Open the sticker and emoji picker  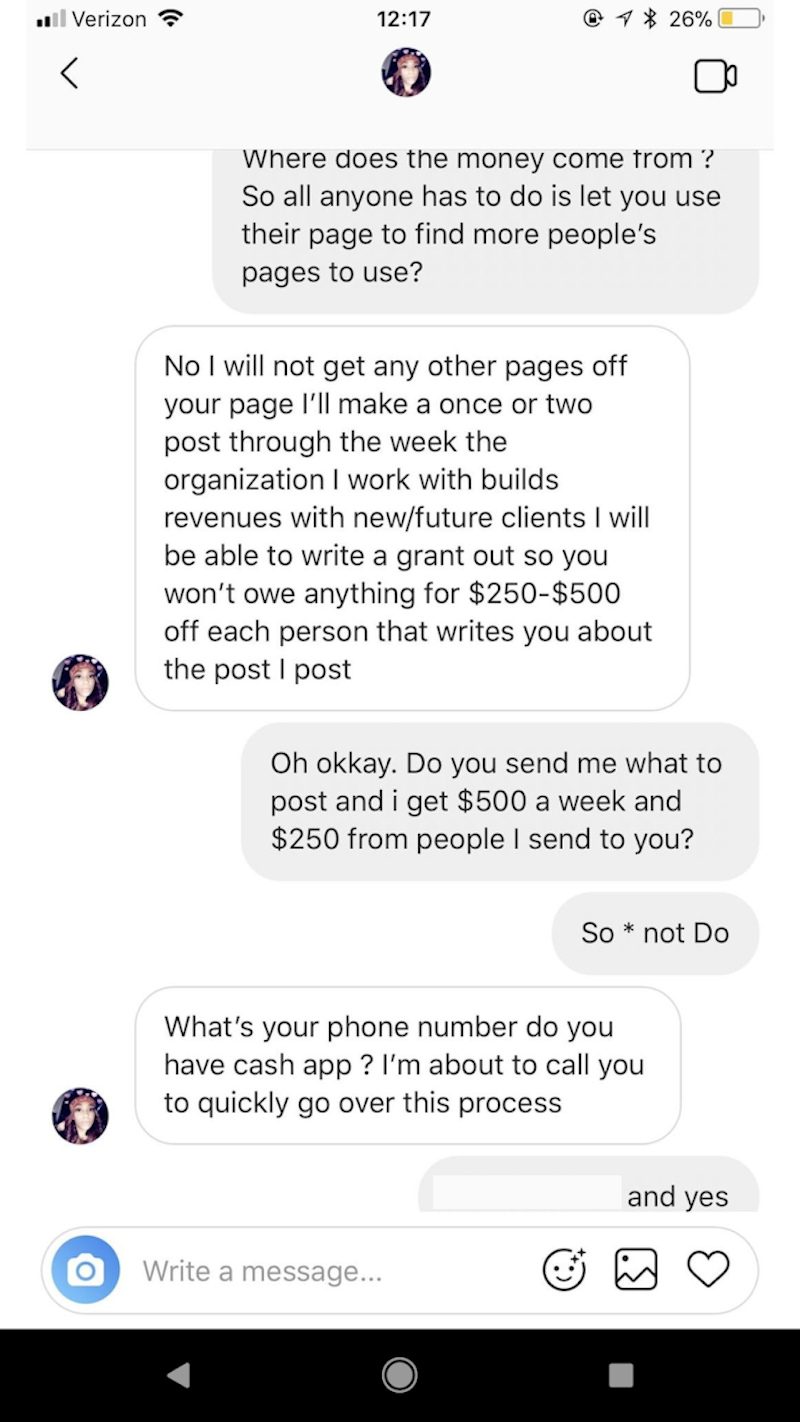(x=564, y=1270)
